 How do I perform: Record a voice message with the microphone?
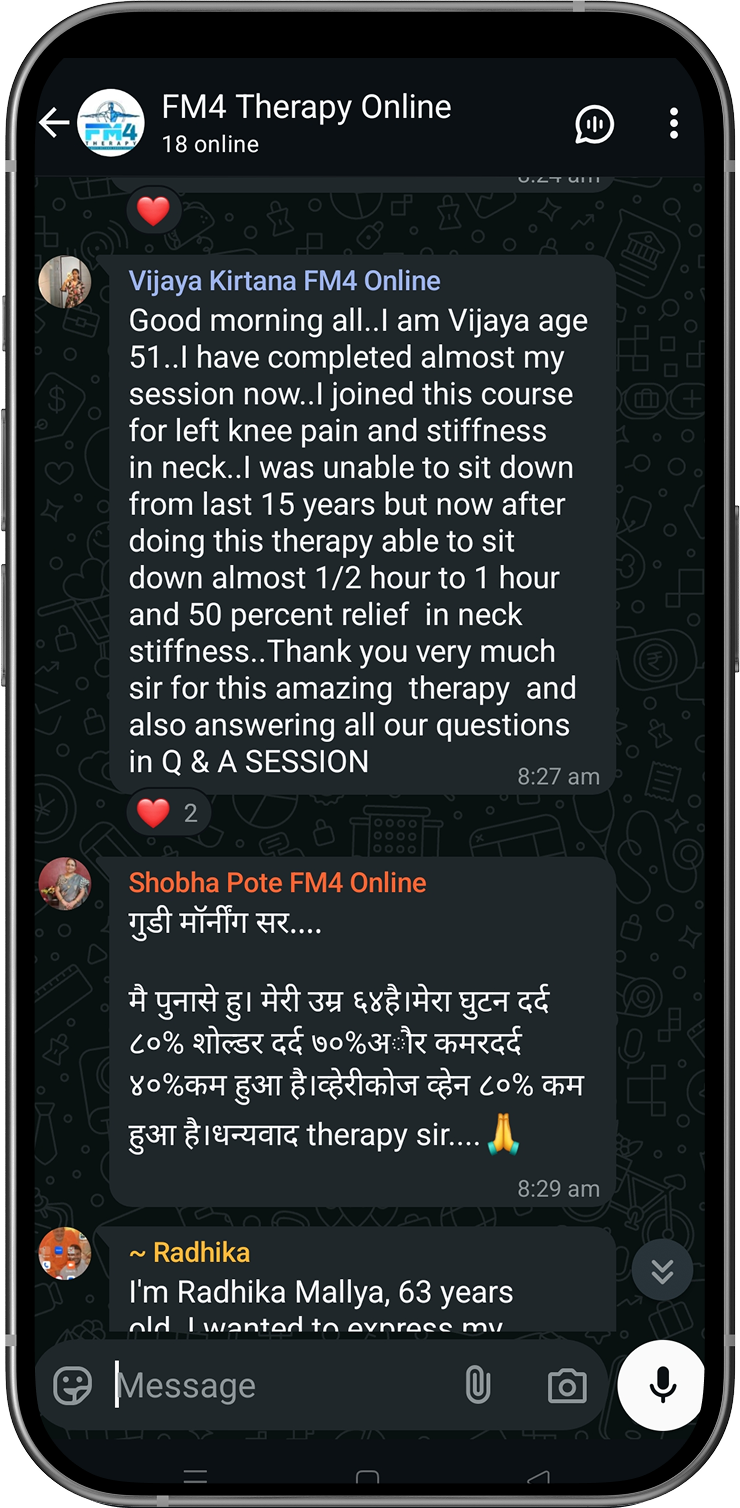(661, 1384)
